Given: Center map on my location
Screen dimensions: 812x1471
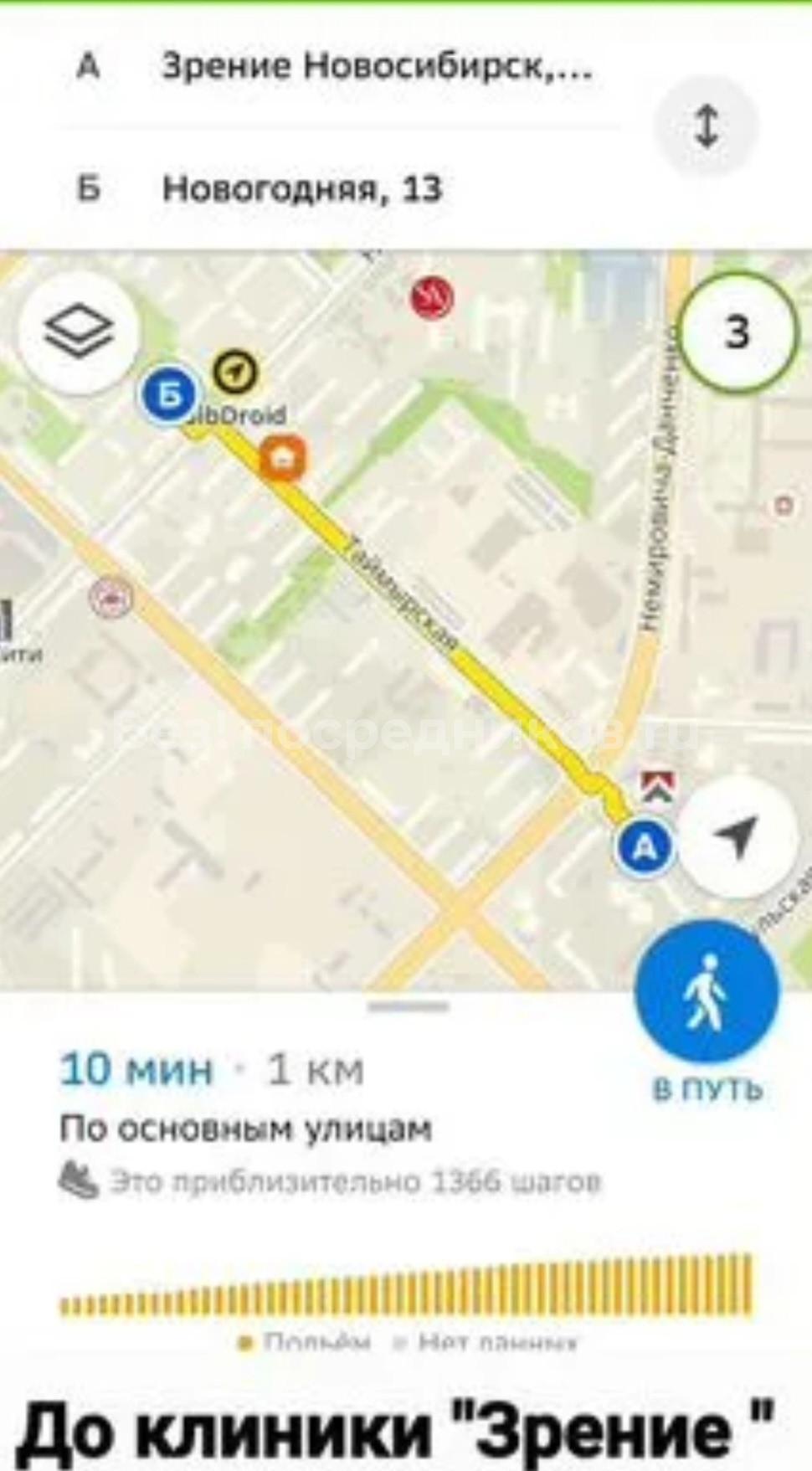Looking at the screenshot, I should (736, 837).
